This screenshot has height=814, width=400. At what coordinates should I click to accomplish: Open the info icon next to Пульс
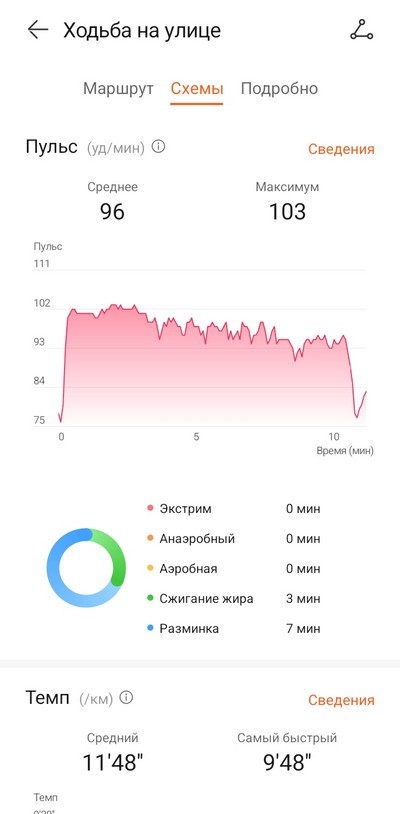(x=158, y=147)
